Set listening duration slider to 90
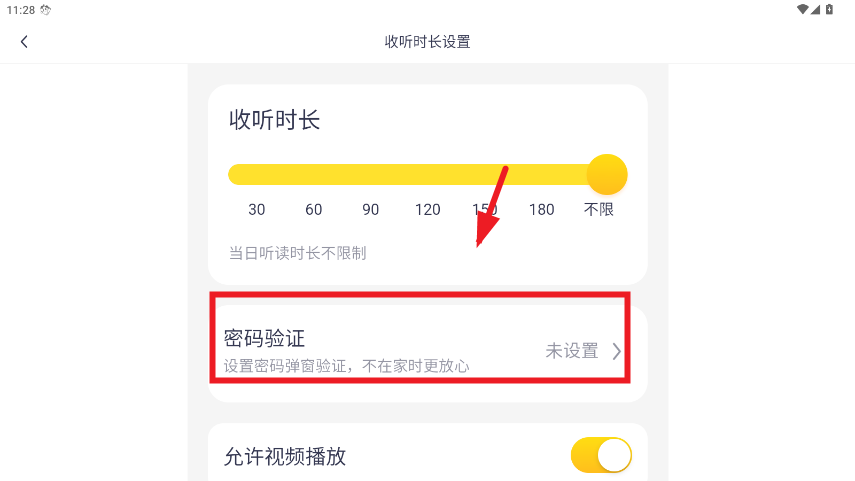 [x=371, y=175]
